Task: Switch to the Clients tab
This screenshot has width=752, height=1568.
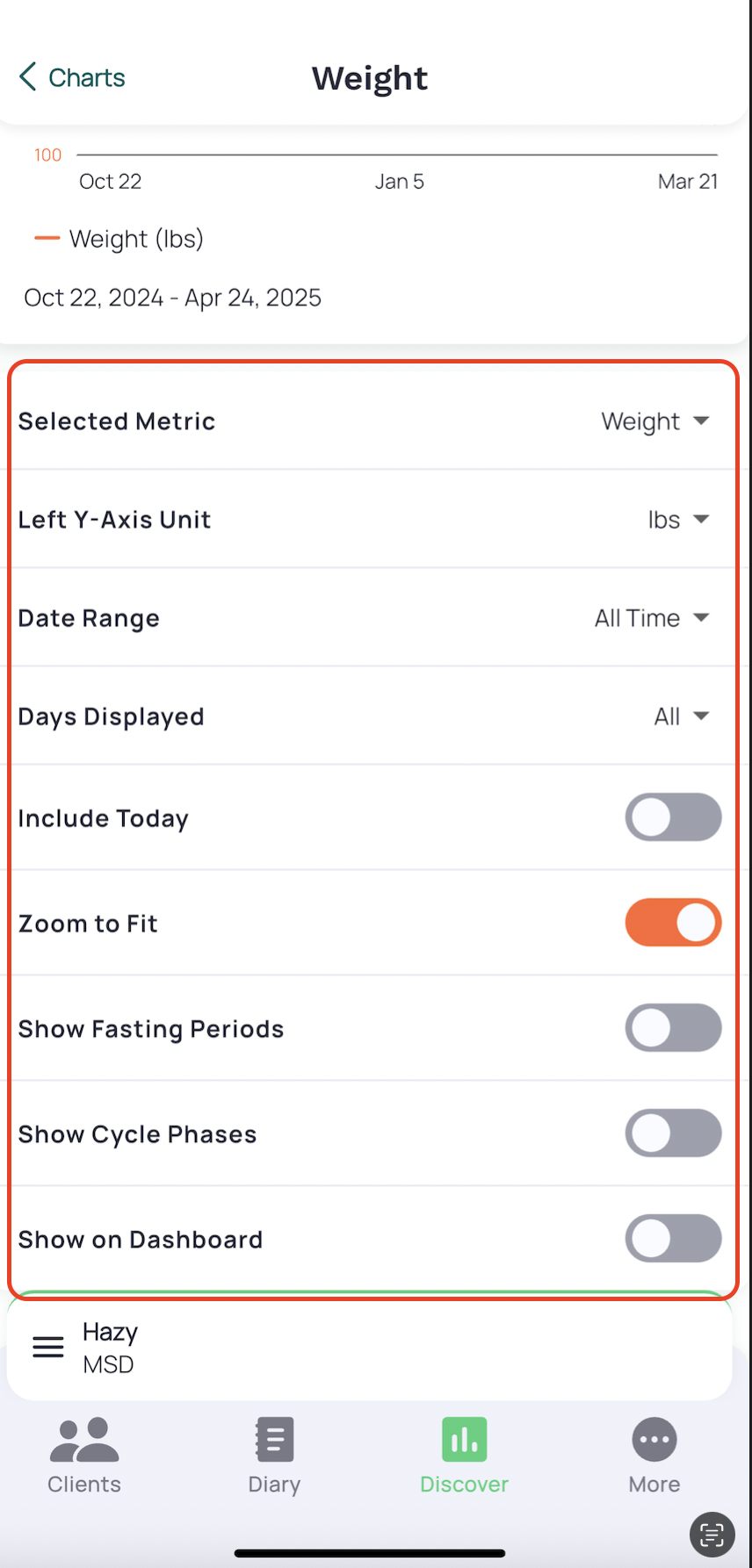Action: 84,1455
